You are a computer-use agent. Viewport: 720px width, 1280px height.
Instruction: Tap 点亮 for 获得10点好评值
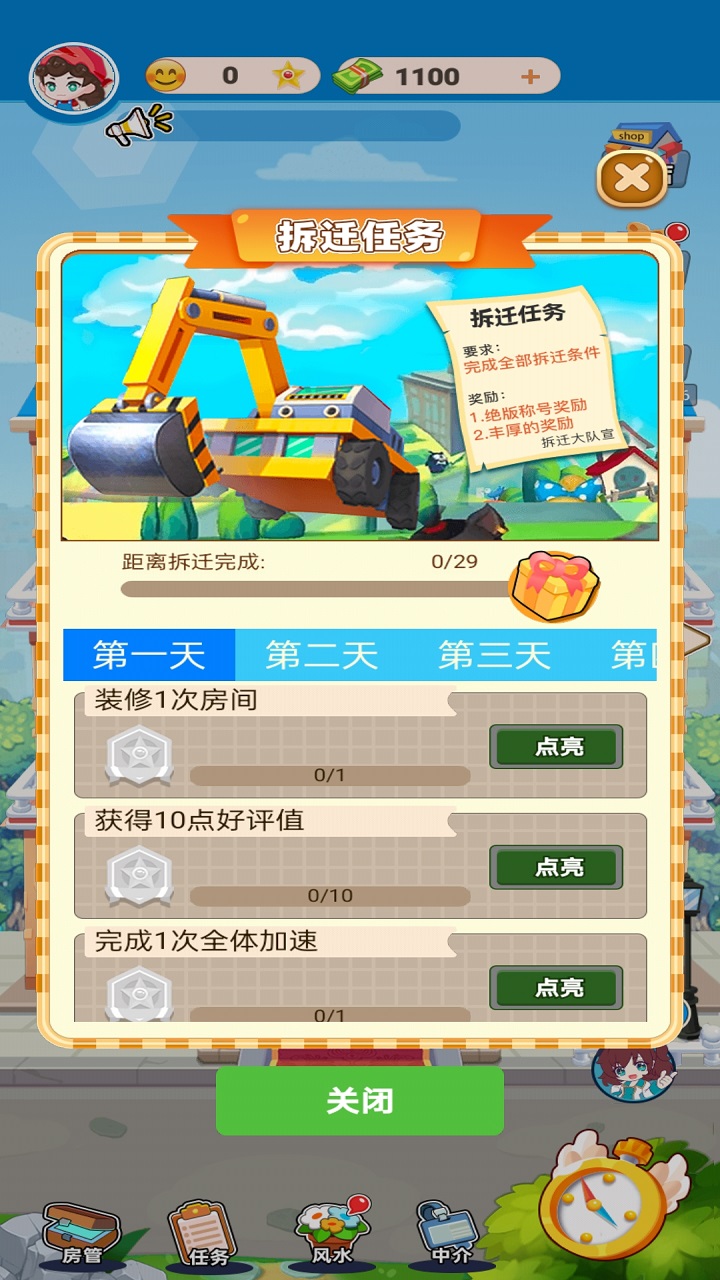pyautogui.click(x=556, y=867)
